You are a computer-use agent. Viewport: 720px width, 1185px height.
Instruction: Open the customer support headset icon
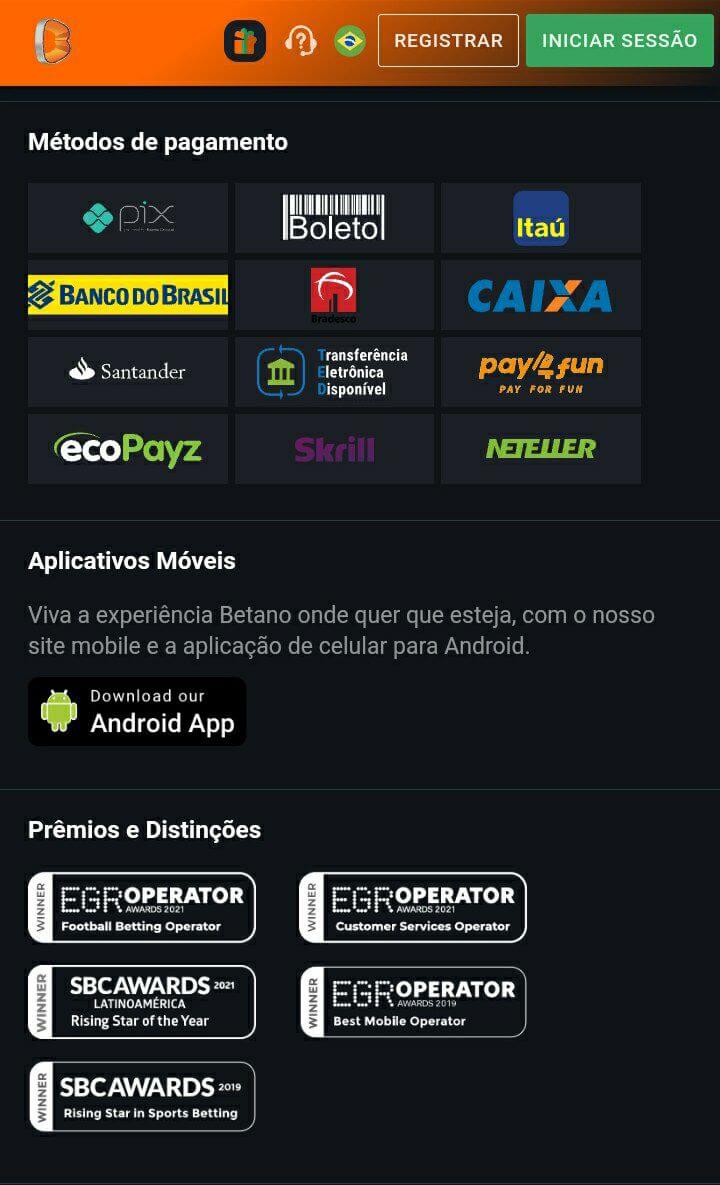coord(300,41)
